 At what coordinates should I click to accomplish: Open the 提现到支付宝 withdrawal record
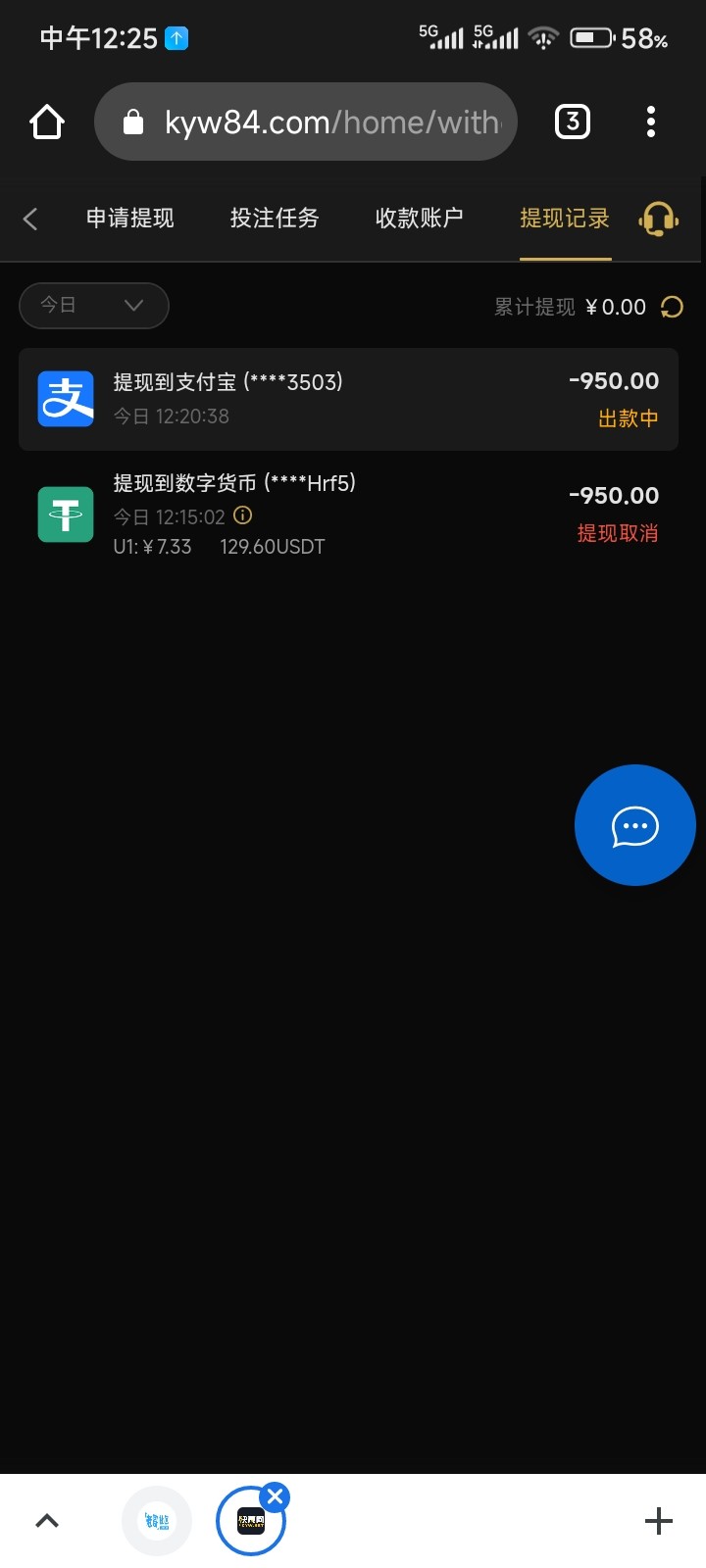pyautogui.click(x=348, y=399)
